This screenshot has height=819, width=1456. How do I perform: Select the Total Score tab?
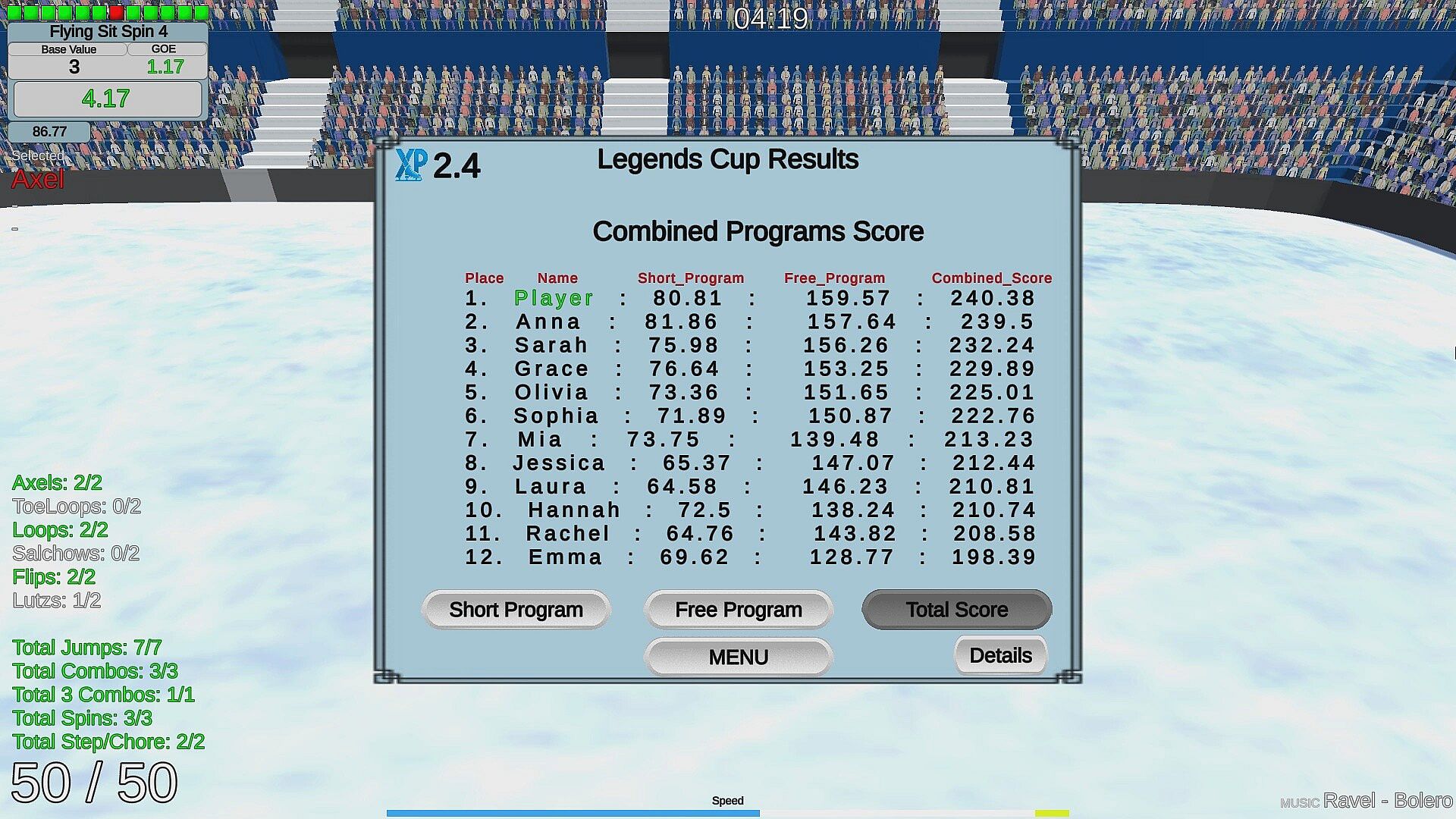(x=956, y=610)
